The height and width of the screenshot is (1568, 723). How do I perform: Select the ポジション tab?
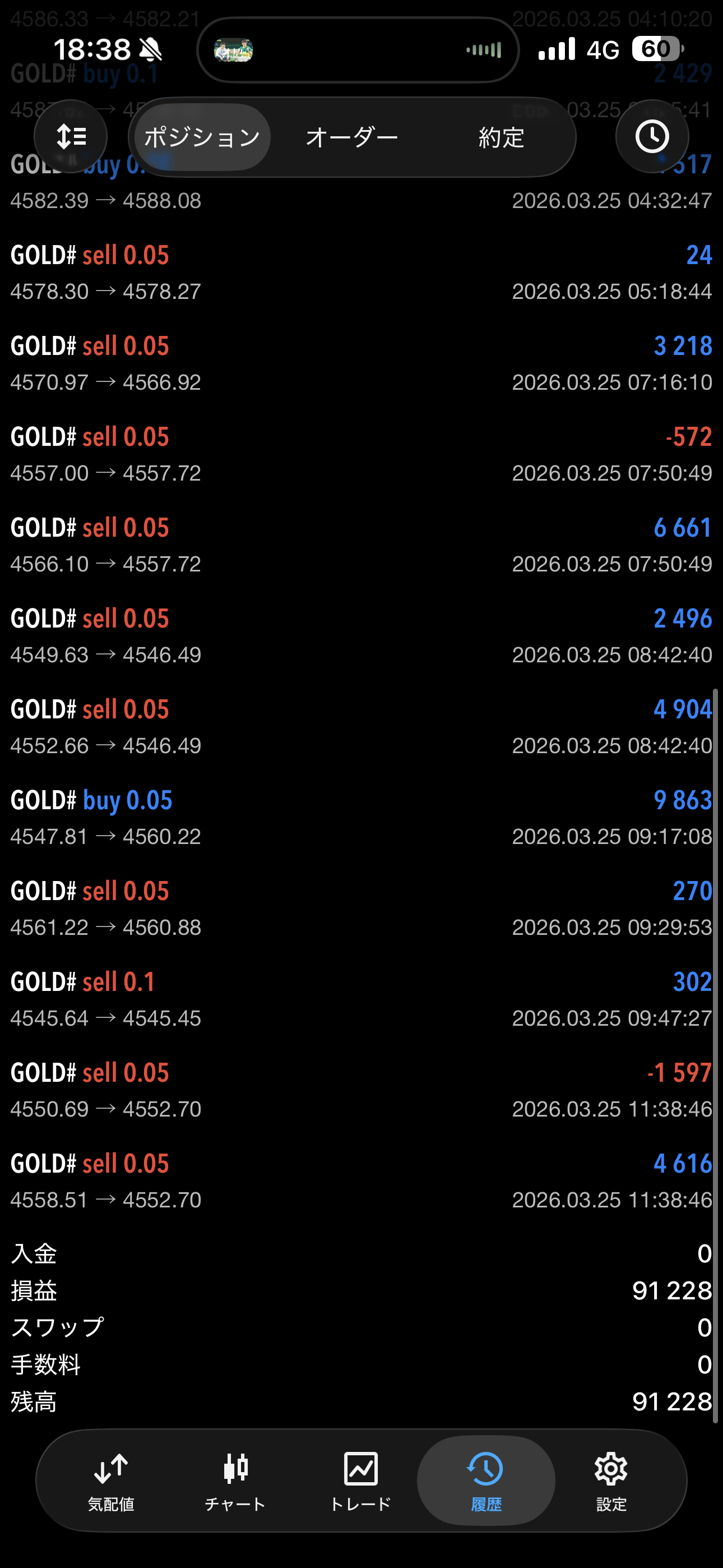[x=202, y=137]
